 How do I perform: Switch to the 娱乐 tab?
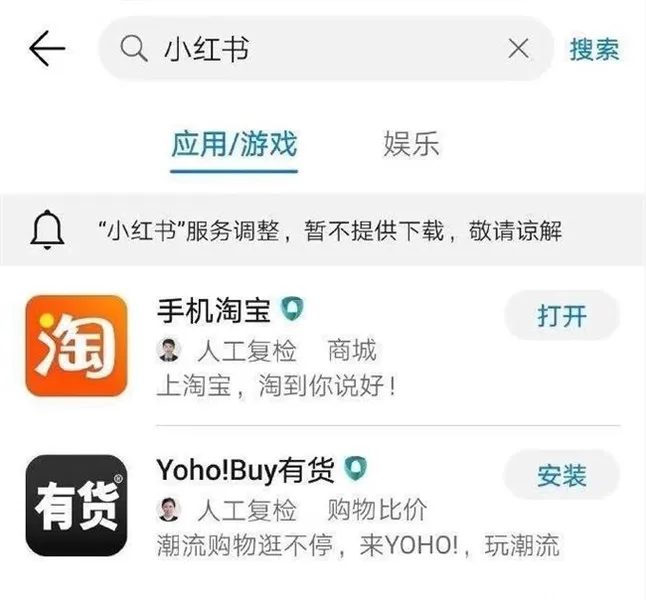click(x=411, y=144)
